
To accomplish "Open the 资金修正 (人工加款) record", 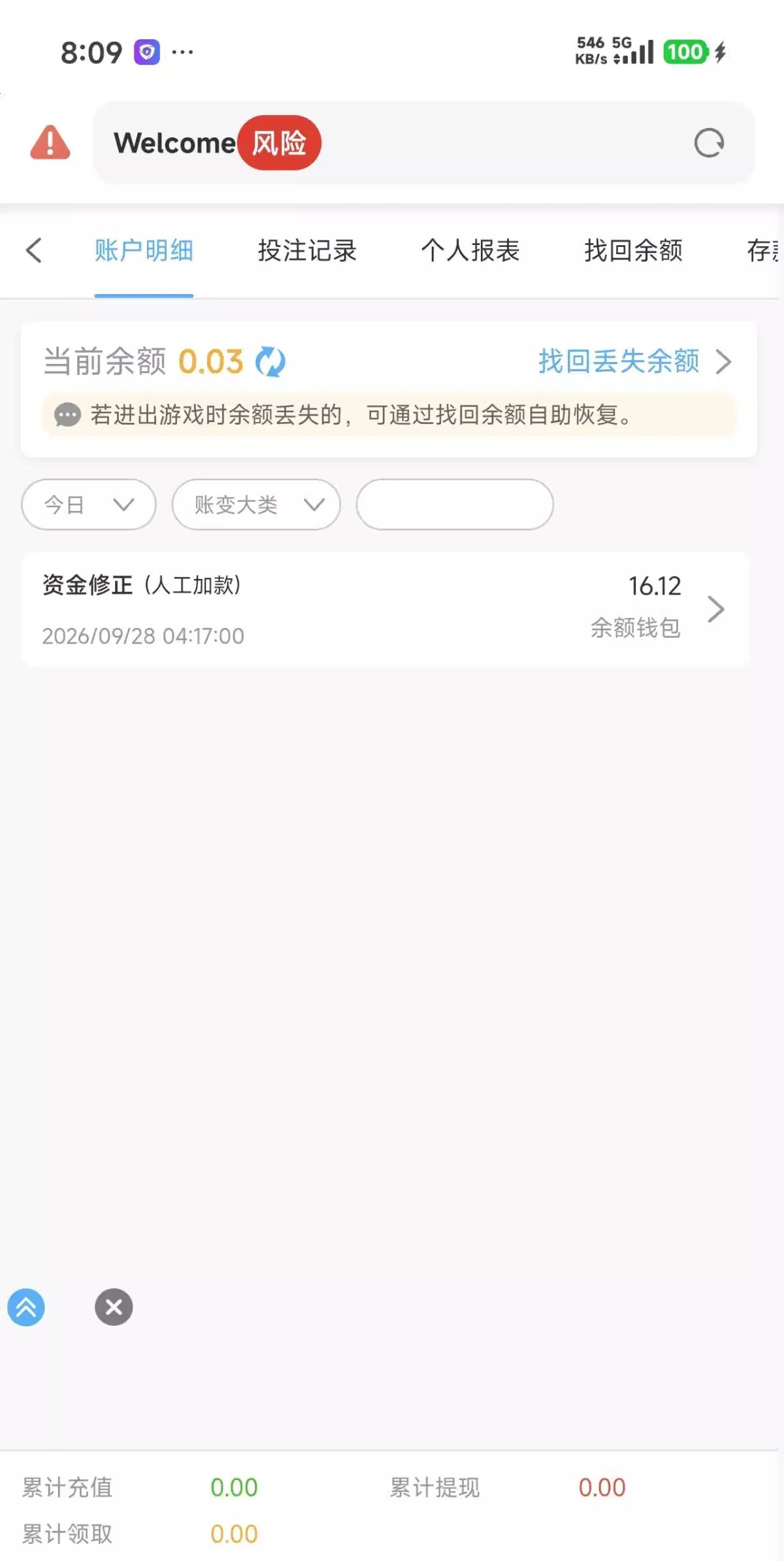I will [x=385, y=609].
